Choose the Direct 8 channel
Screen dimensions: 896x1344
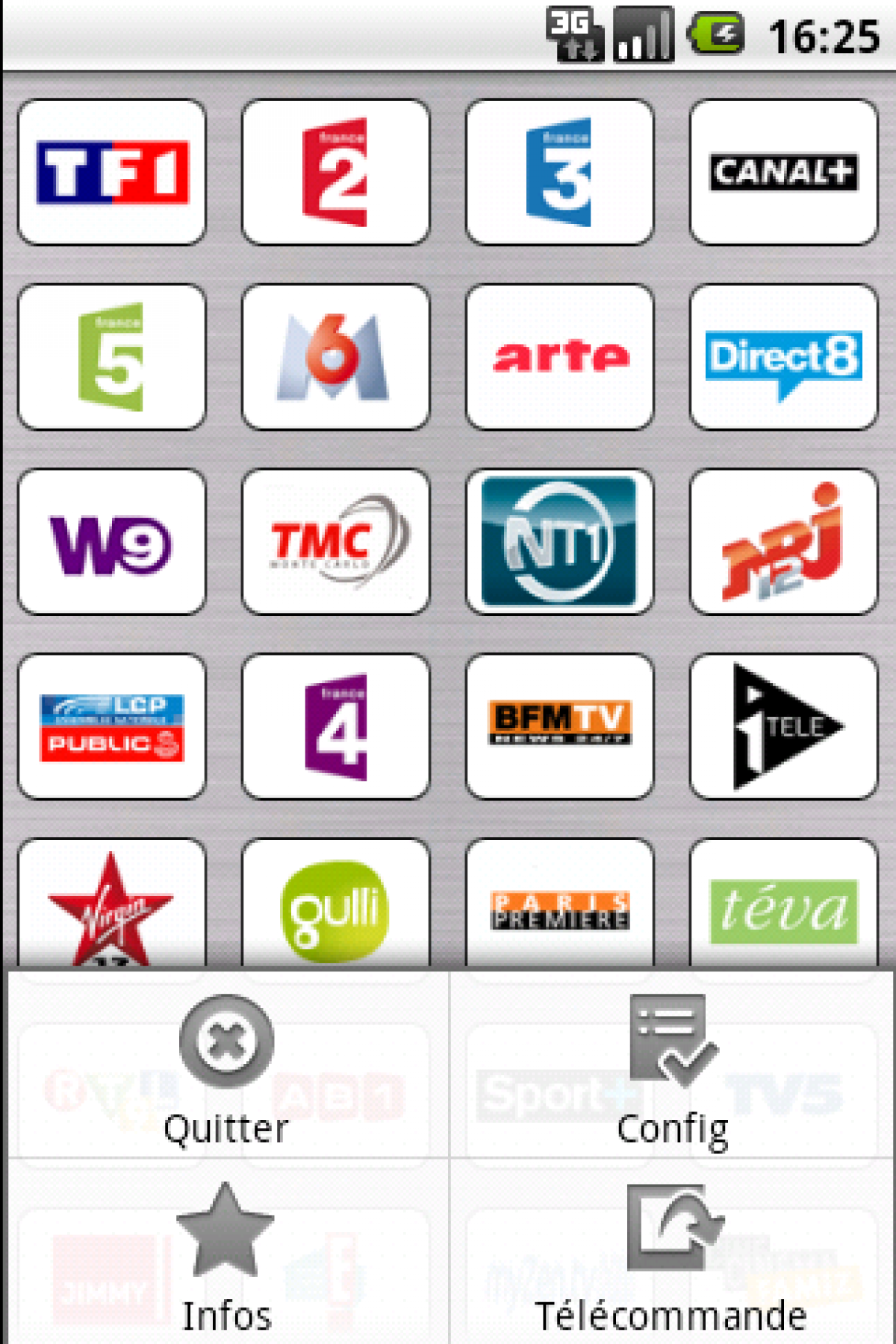pyautogui.click(x=783, y=356)
